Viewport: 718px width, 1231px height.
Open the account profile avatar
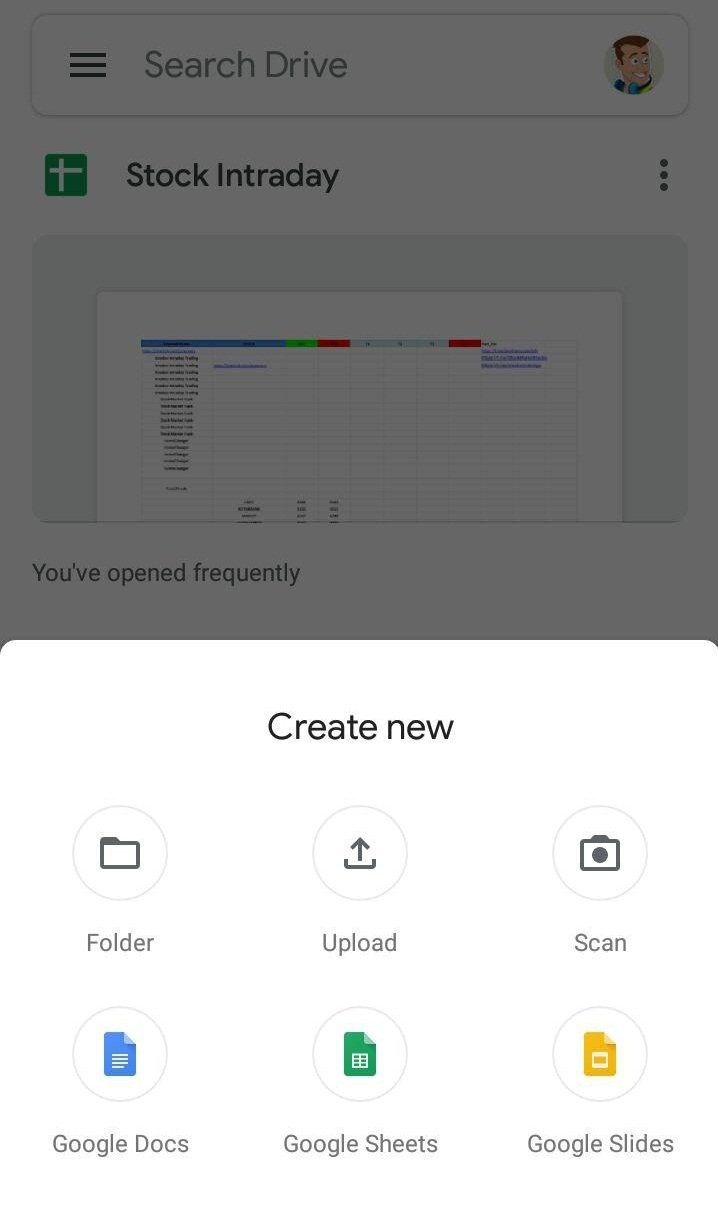coord(634,65)
